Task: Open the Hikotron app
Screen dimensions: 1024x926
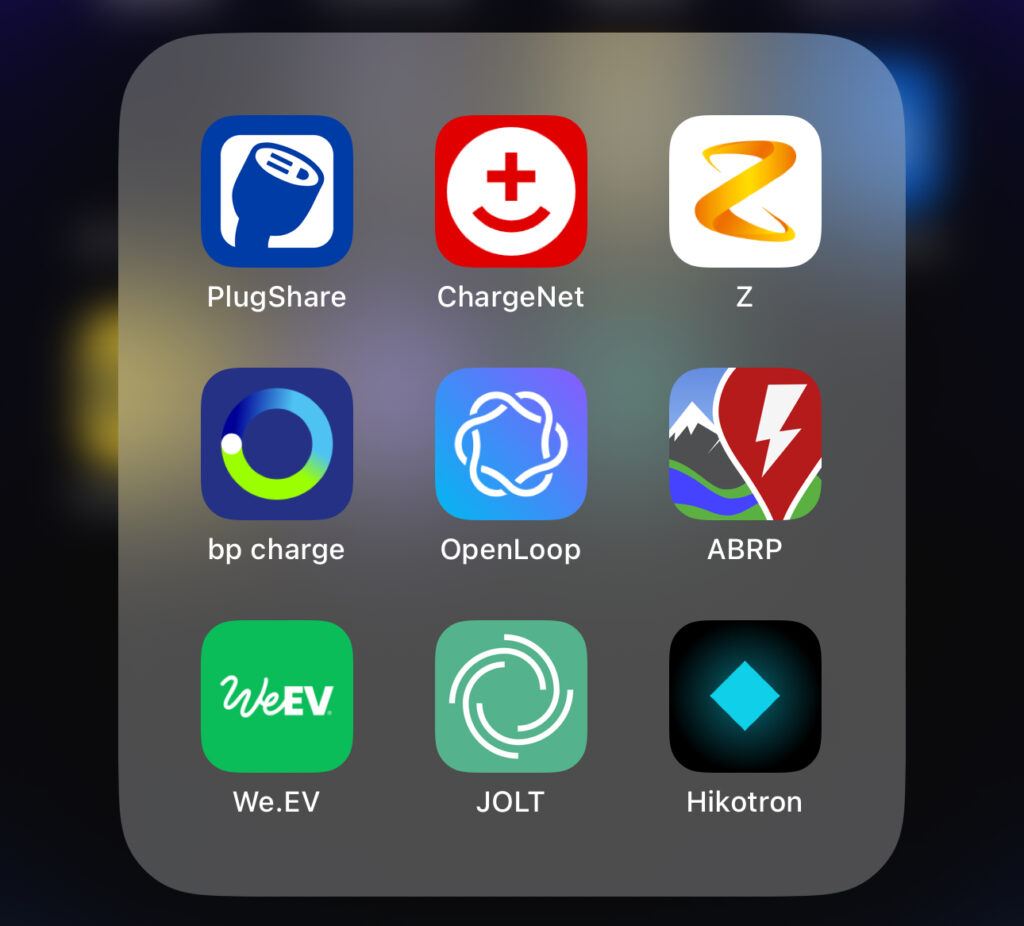Action: coord(745,696)
